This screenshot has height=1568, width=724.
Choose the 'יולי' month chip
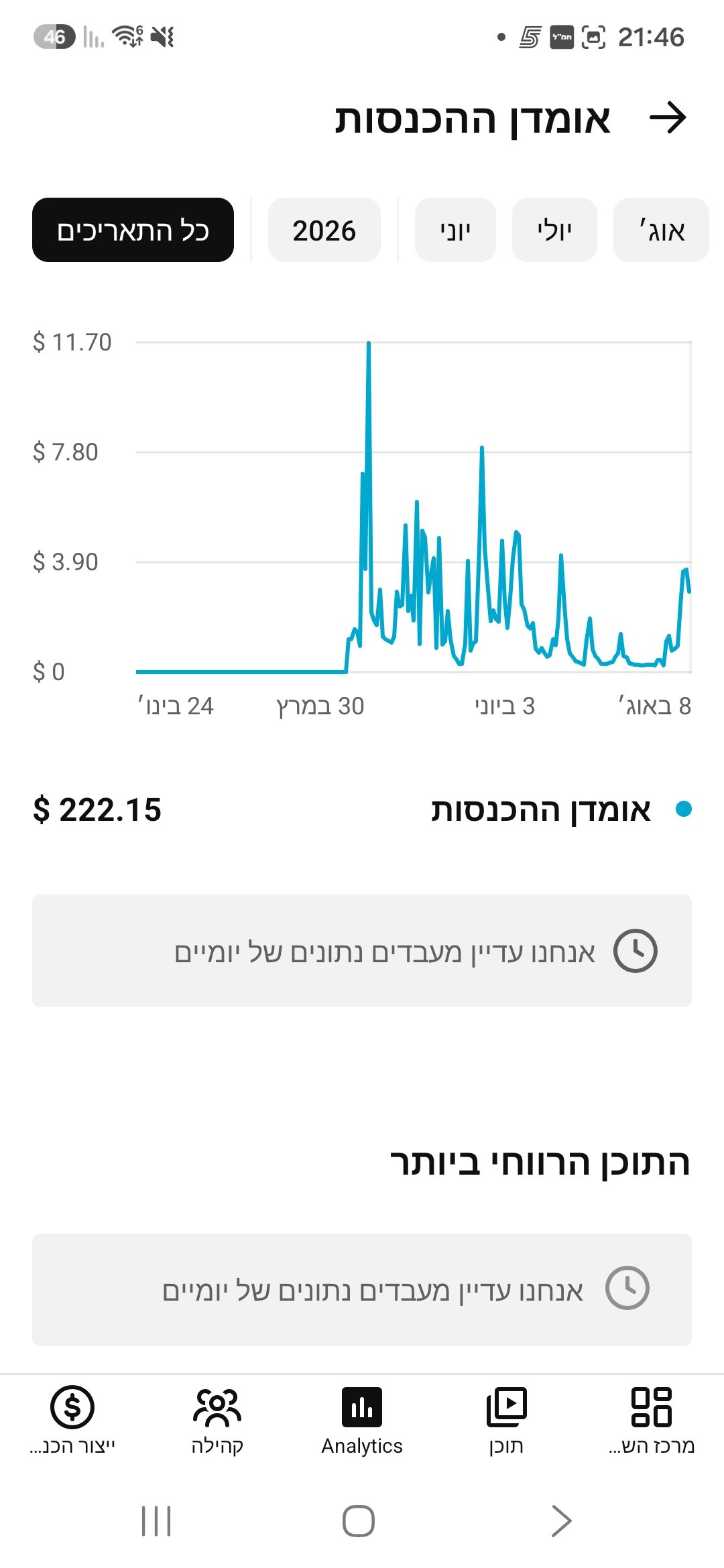(554, 230)
